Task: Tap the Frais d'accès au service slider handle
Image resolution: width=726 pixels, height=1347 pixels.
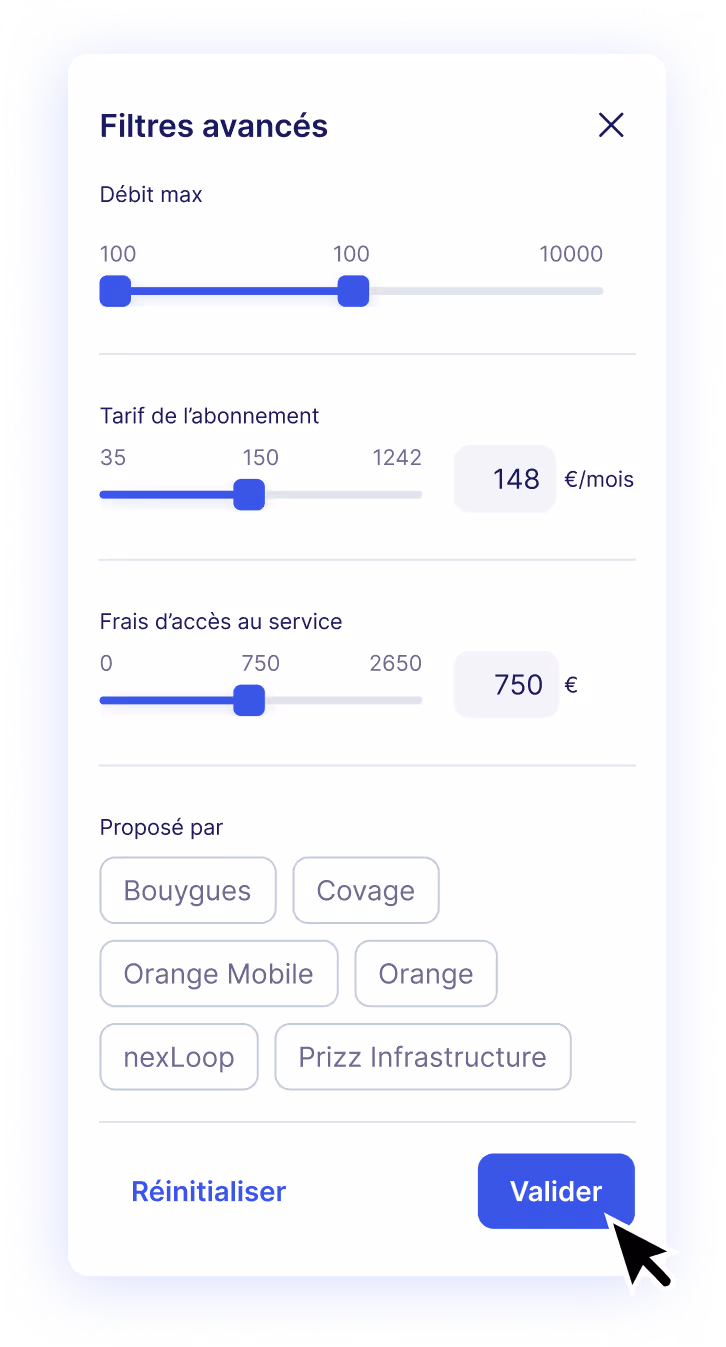Action: (x=249, y=700)
